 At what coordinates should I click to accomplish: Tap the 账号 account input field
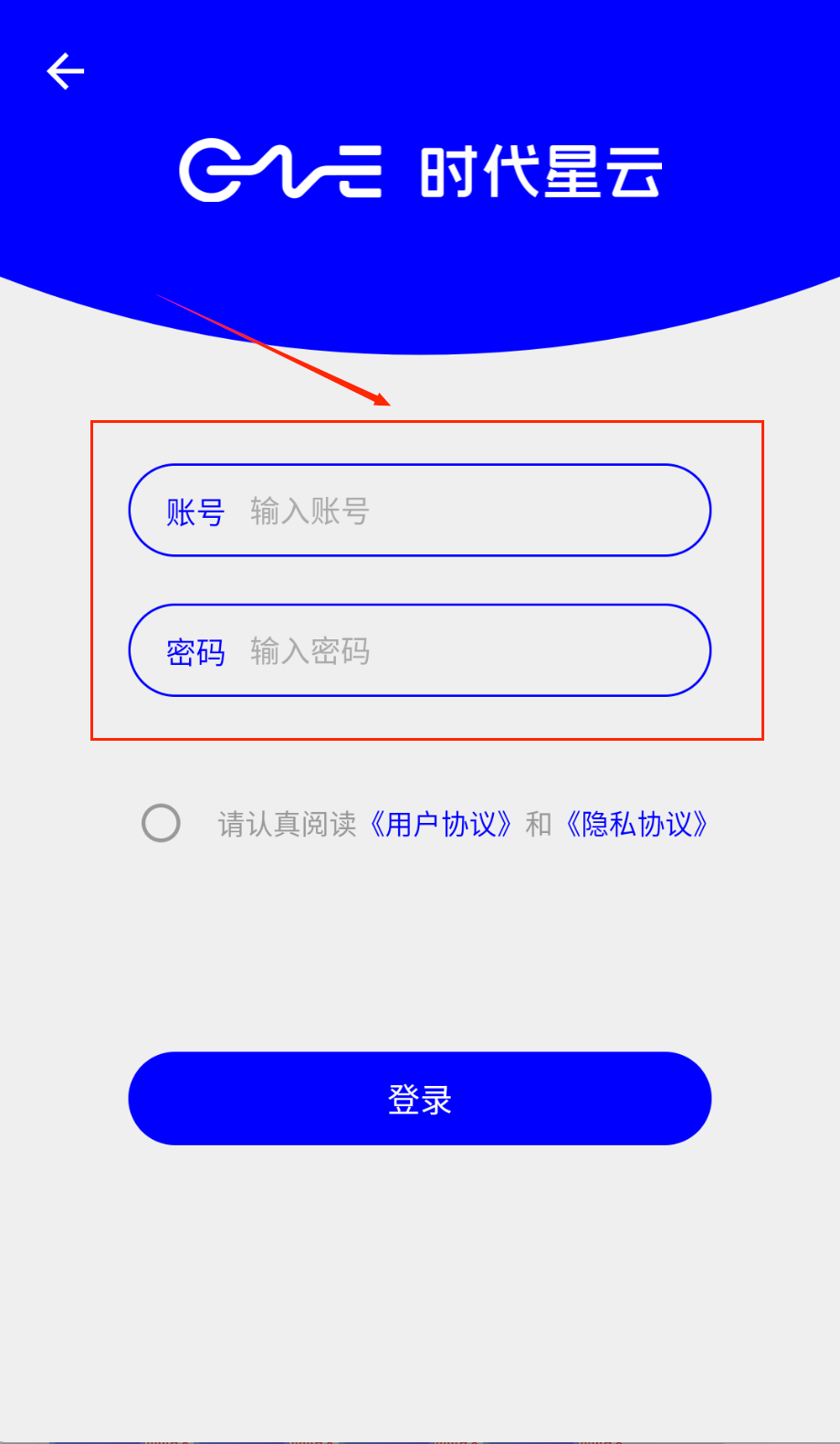457,511
